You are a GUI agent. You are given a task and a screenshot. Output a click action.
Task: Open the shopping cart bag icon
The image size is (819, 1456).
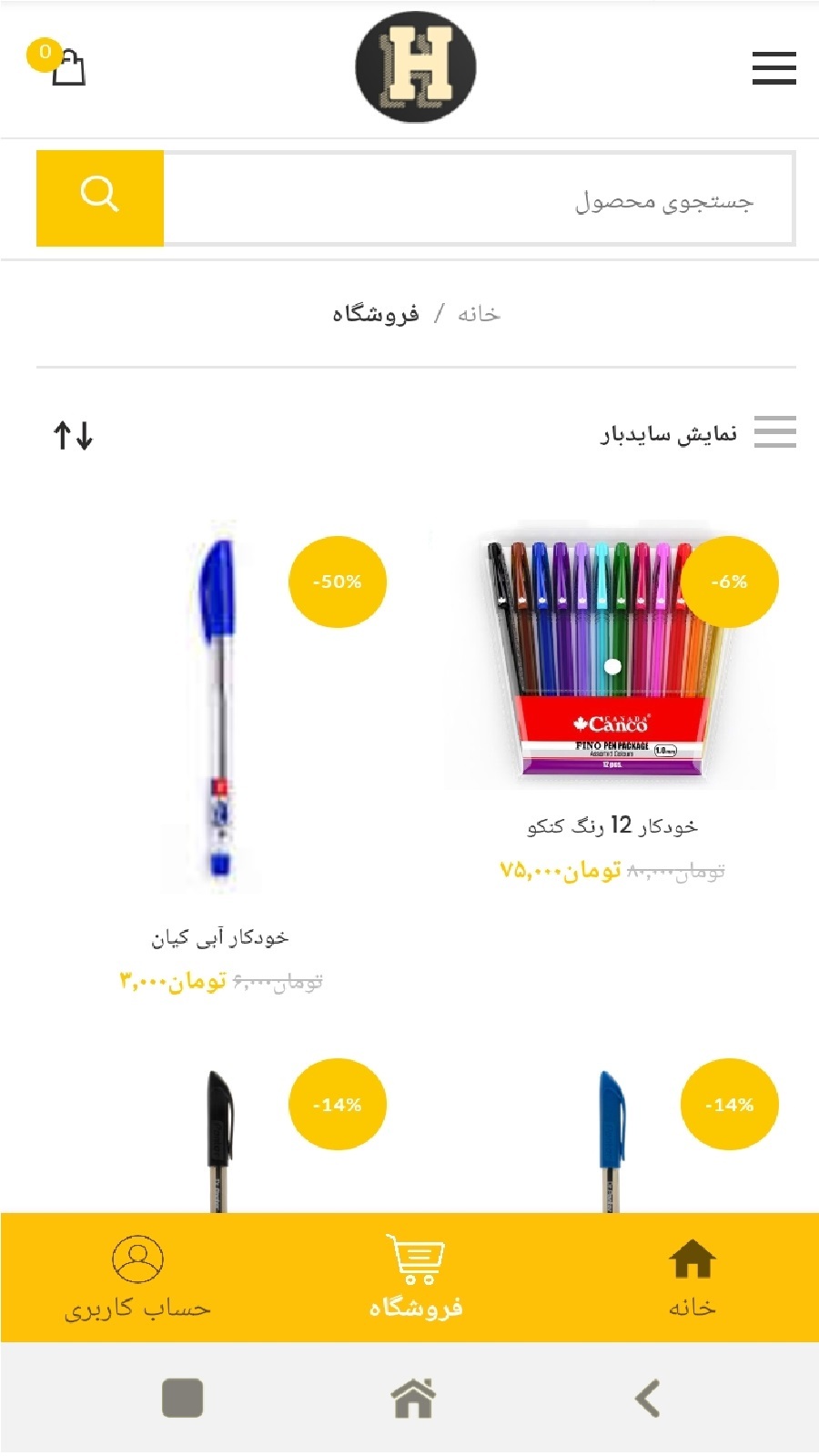tap(67, 67)
